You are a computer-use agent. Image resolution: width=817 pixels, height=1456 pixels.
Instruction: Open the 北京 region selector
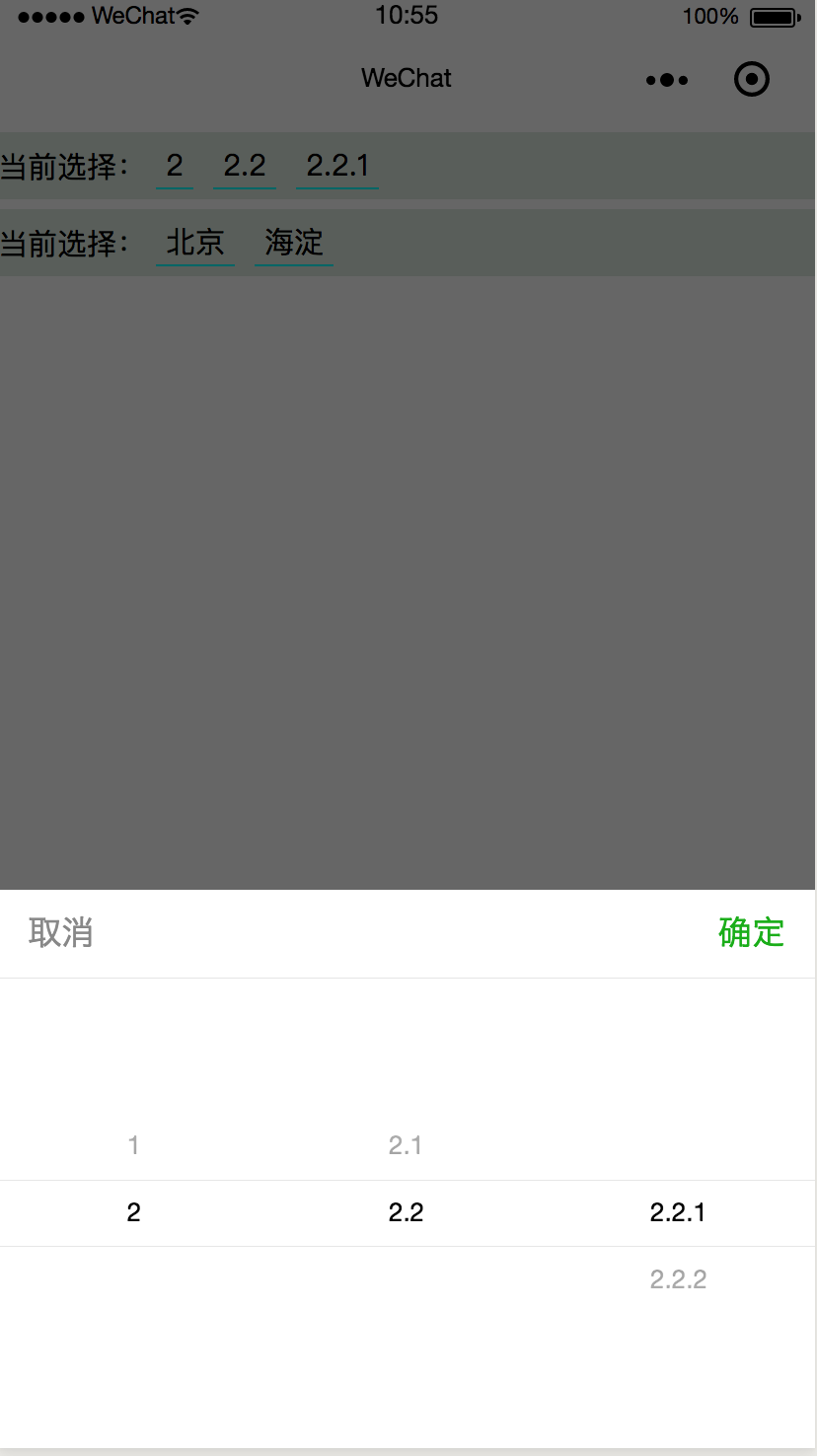(x=194, y=242)
